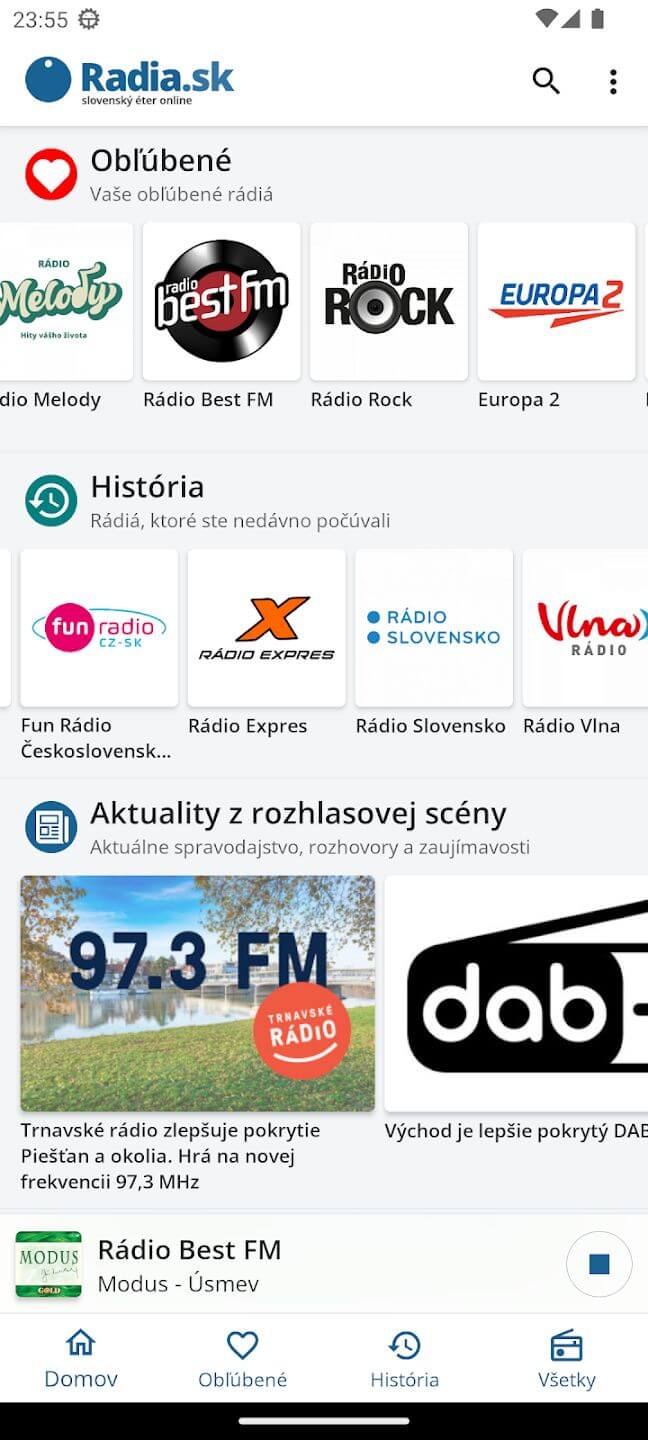Screen dimensions: 648x1440
Task: Open the search icon in the app bar
Action: click(546, 80)
